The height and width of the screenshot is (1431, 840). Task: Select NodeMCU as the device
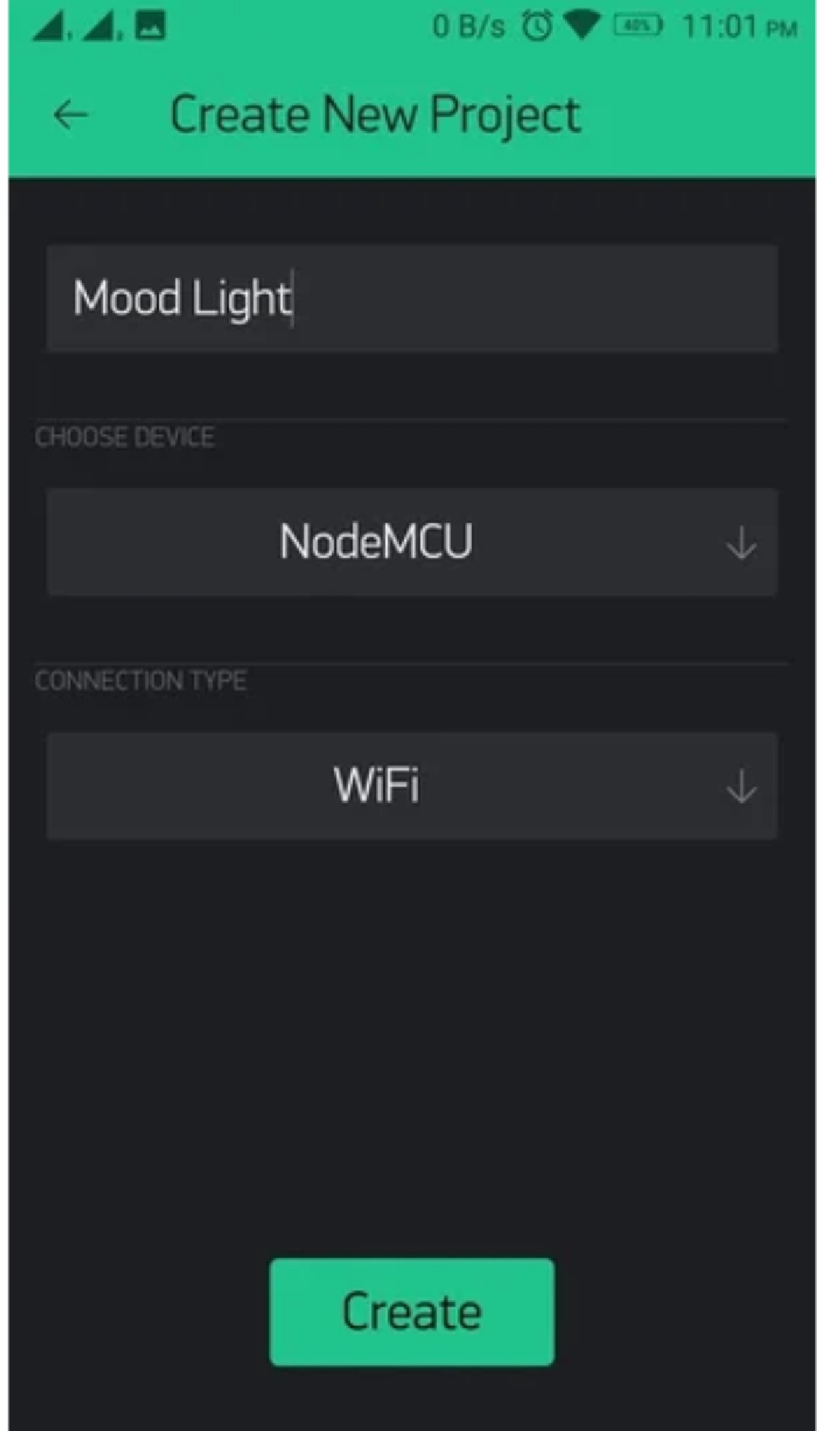[x=376, y=541]
